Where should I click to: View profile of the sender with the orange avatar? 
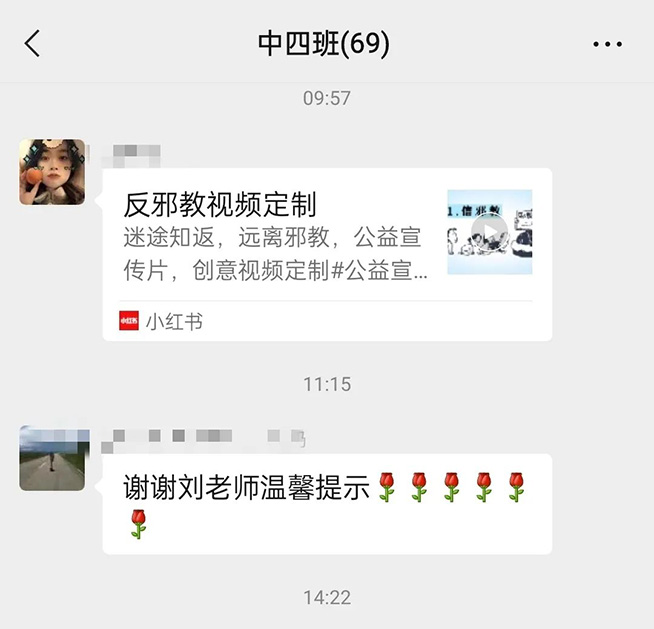point(52,172)
